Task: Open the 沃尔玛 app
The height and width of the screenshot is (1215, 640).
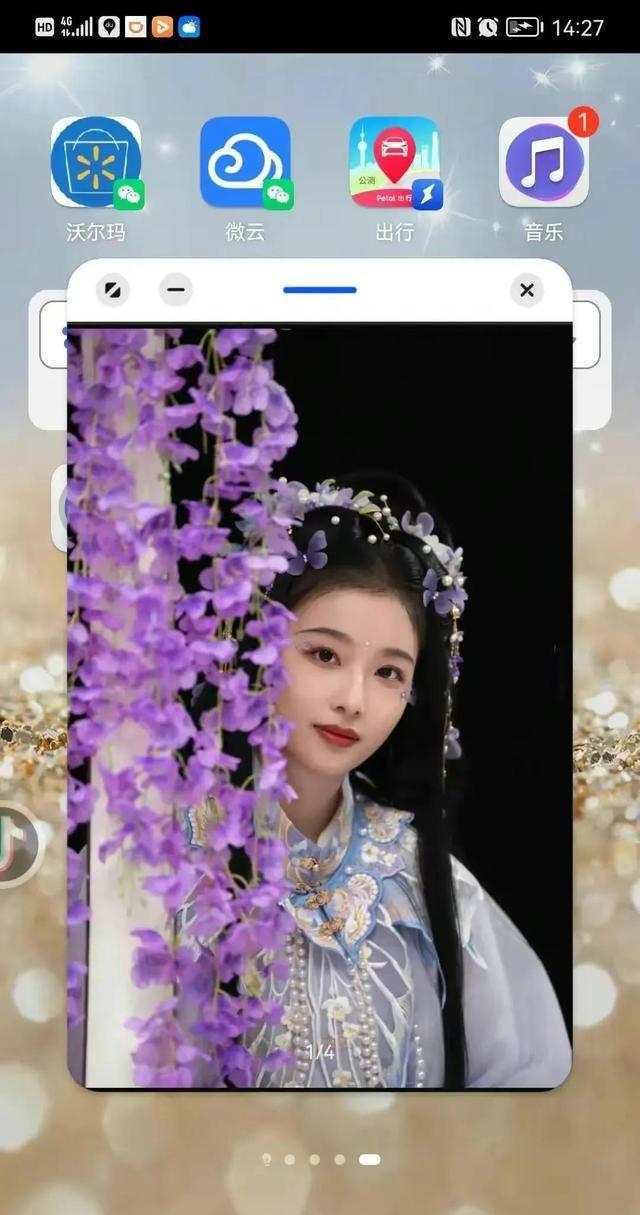Action: click(x=96, y=163)
